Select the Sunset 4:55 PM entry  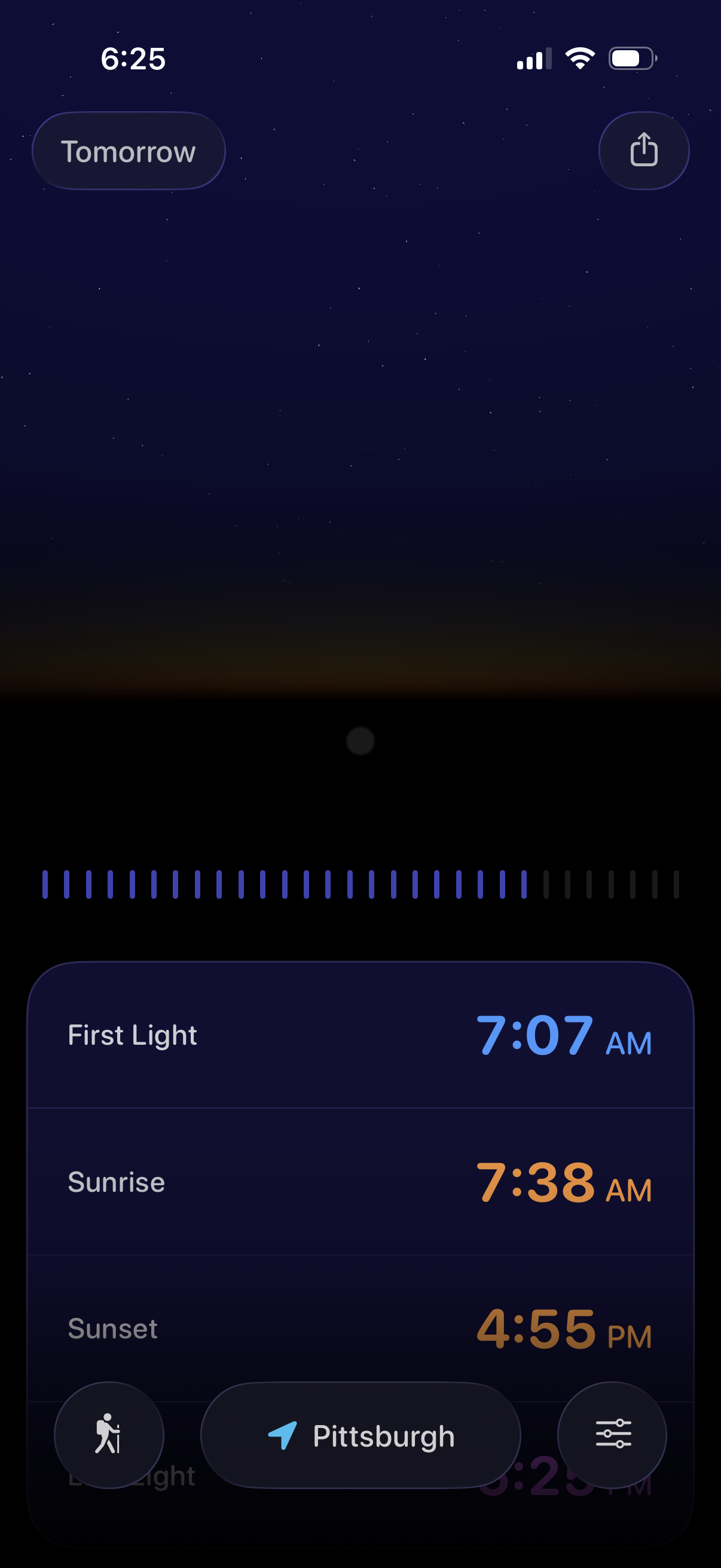pos(360,1330)
